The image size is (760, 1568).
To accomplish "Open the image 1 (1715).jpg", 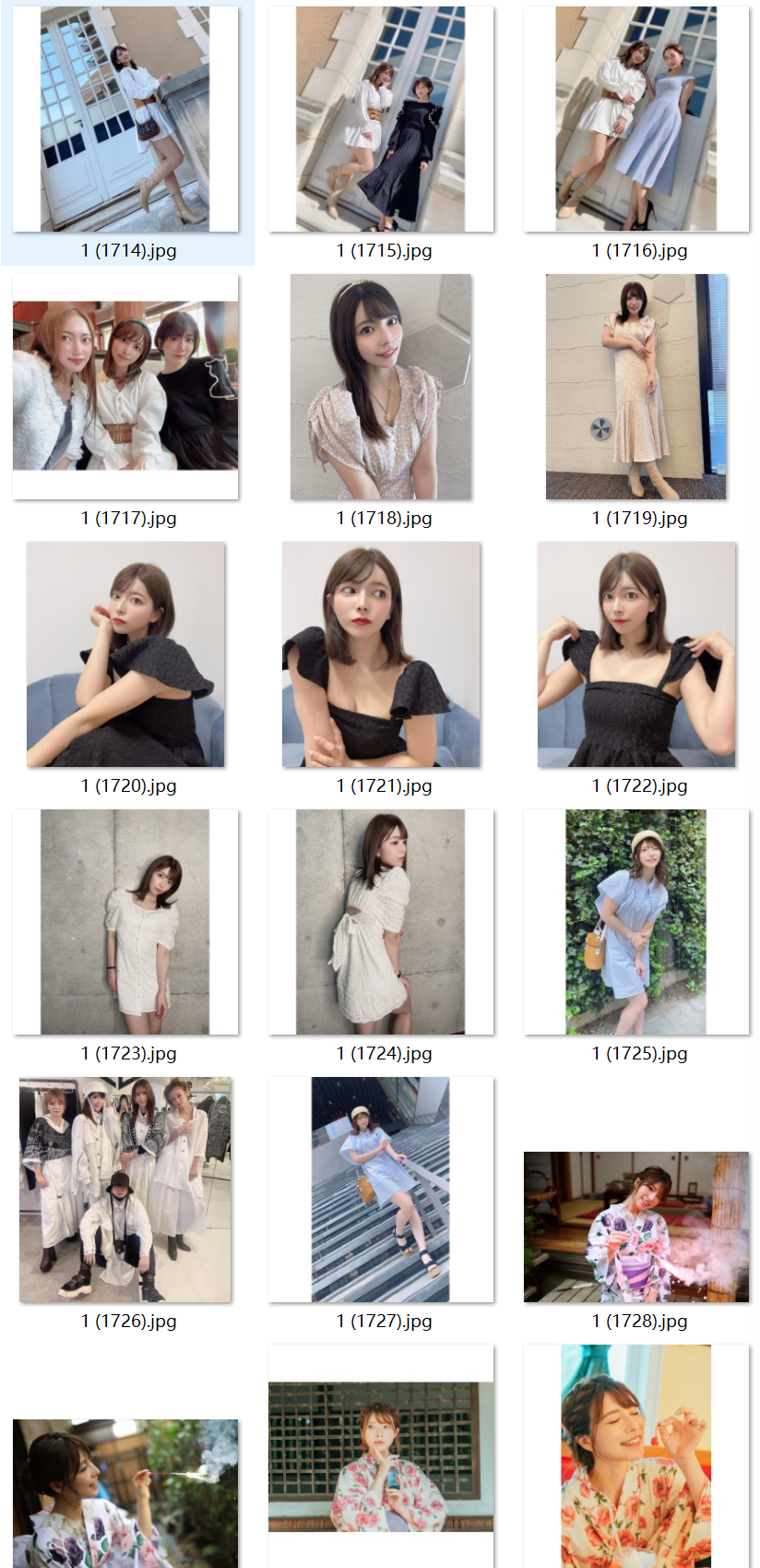I will (x=381, y=119).
